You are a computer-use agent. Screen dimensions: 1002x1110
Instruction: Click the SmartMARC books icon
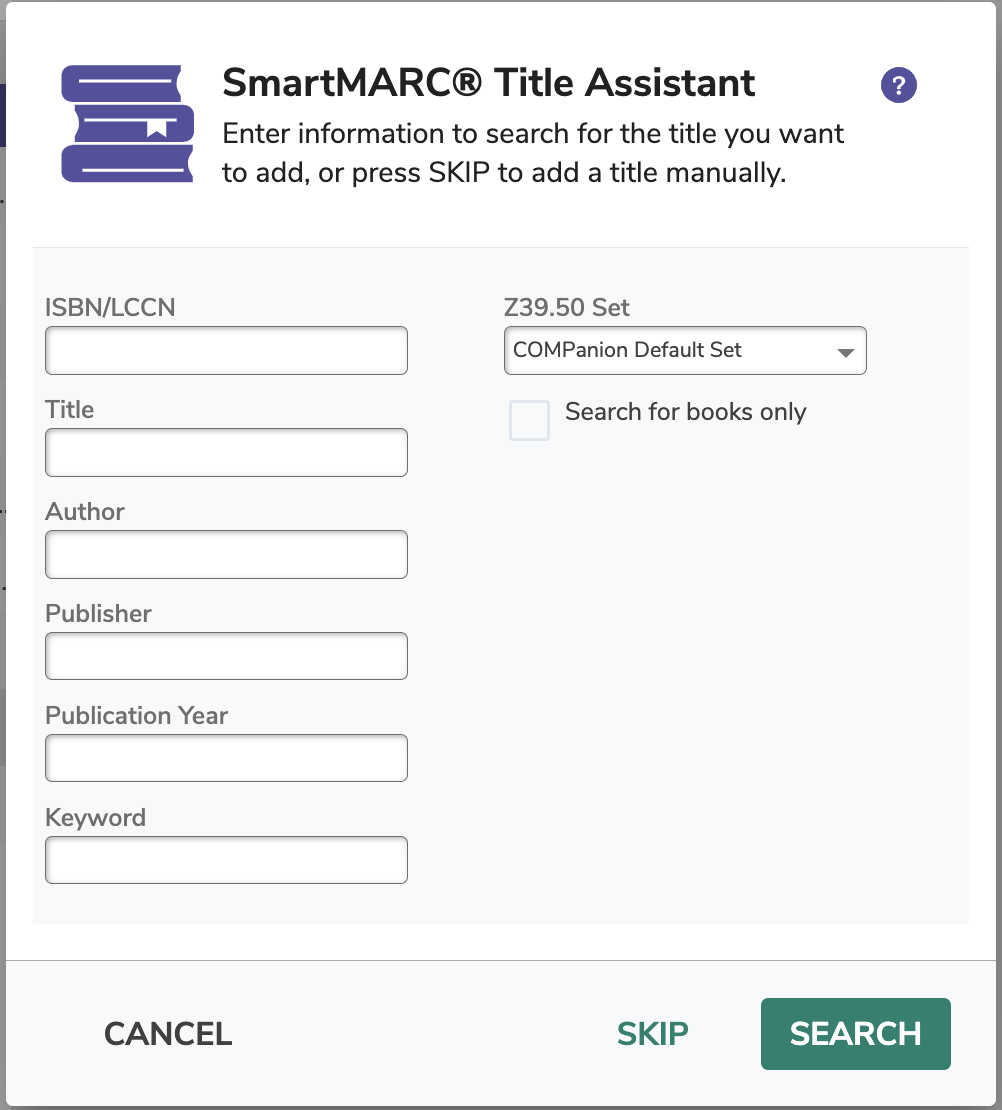click(x=126, y=122)
